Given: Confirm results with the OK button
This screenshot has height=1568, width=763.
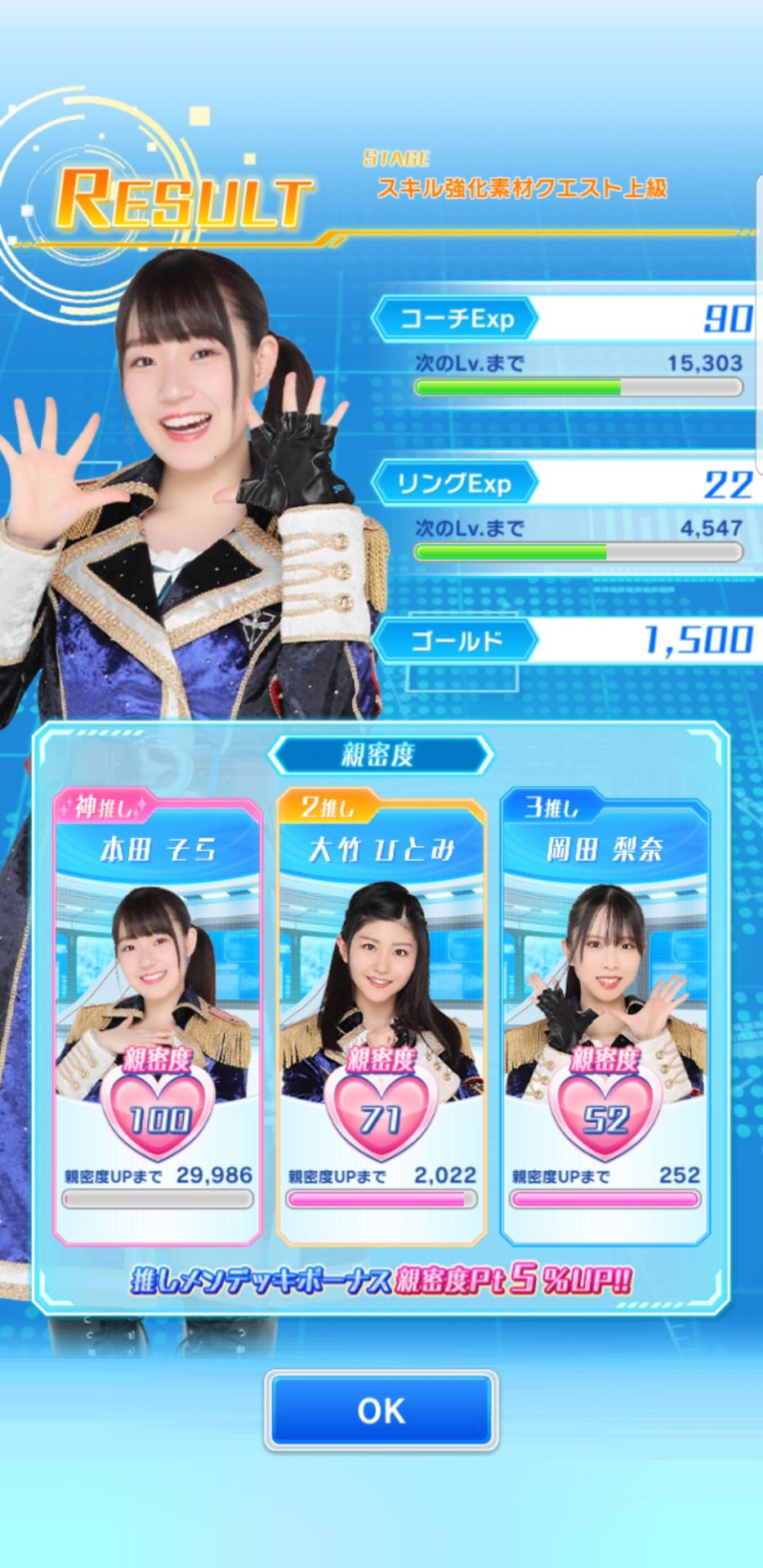Looking at the screenshot, I should pyautogui.click(x=381, y=1410).
